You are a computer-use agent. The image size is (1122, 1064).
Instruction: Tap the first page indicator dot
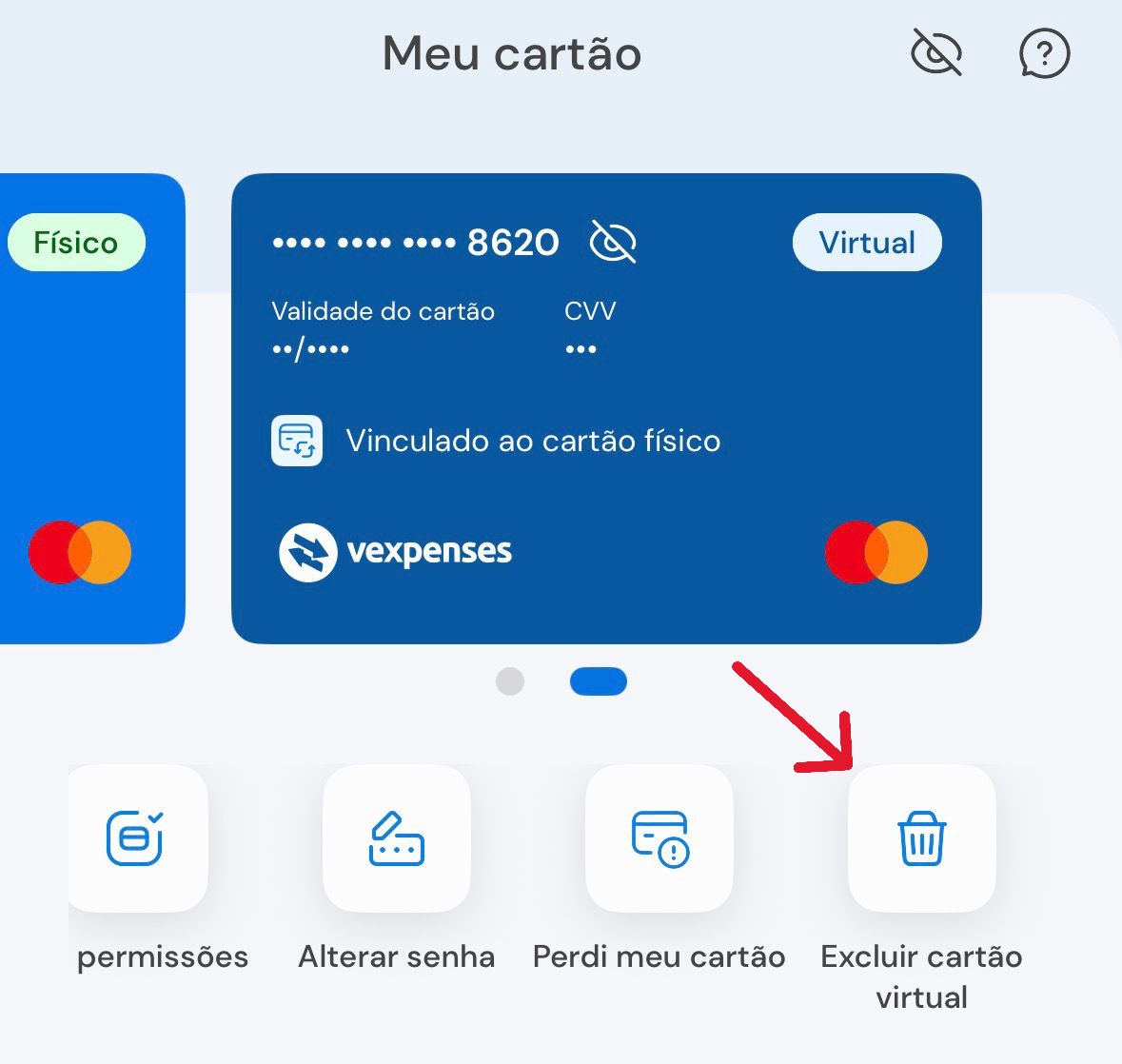click(510, 681)
